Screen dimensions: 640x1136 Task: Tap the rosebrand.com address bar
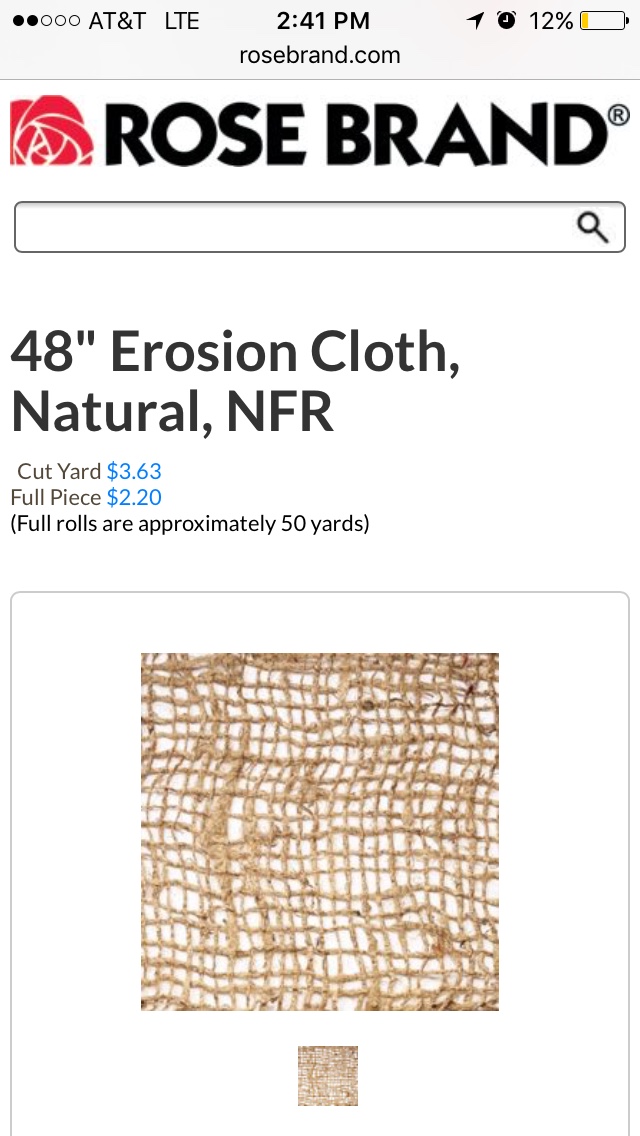coord(320,55)
